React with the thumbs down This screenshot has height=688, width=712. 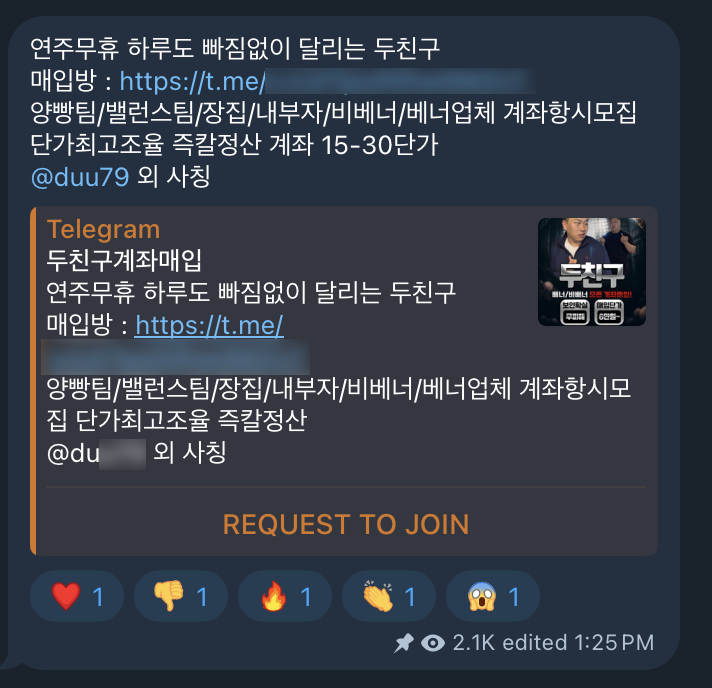coord(181,598)
